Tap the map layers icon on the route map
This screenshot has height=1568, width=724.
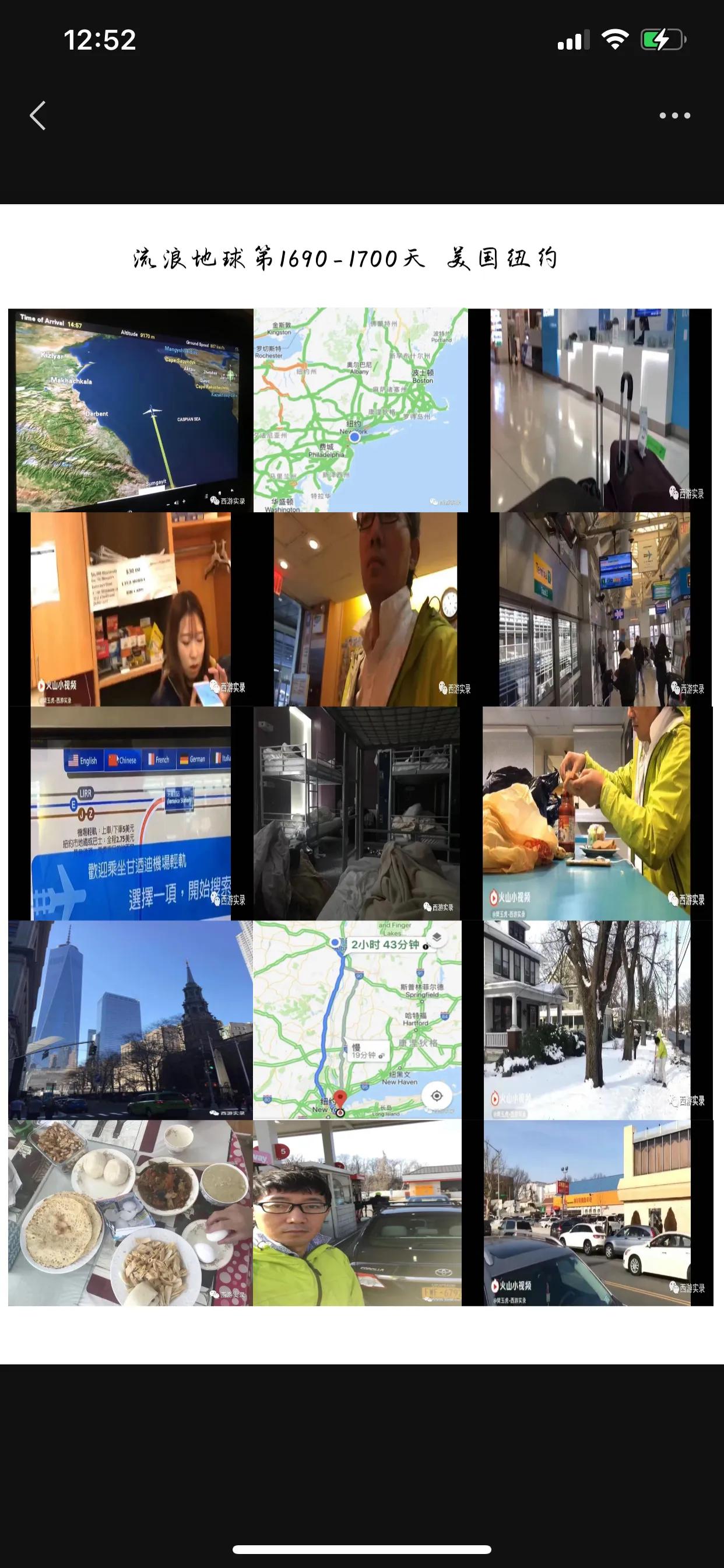pos(437,936)
